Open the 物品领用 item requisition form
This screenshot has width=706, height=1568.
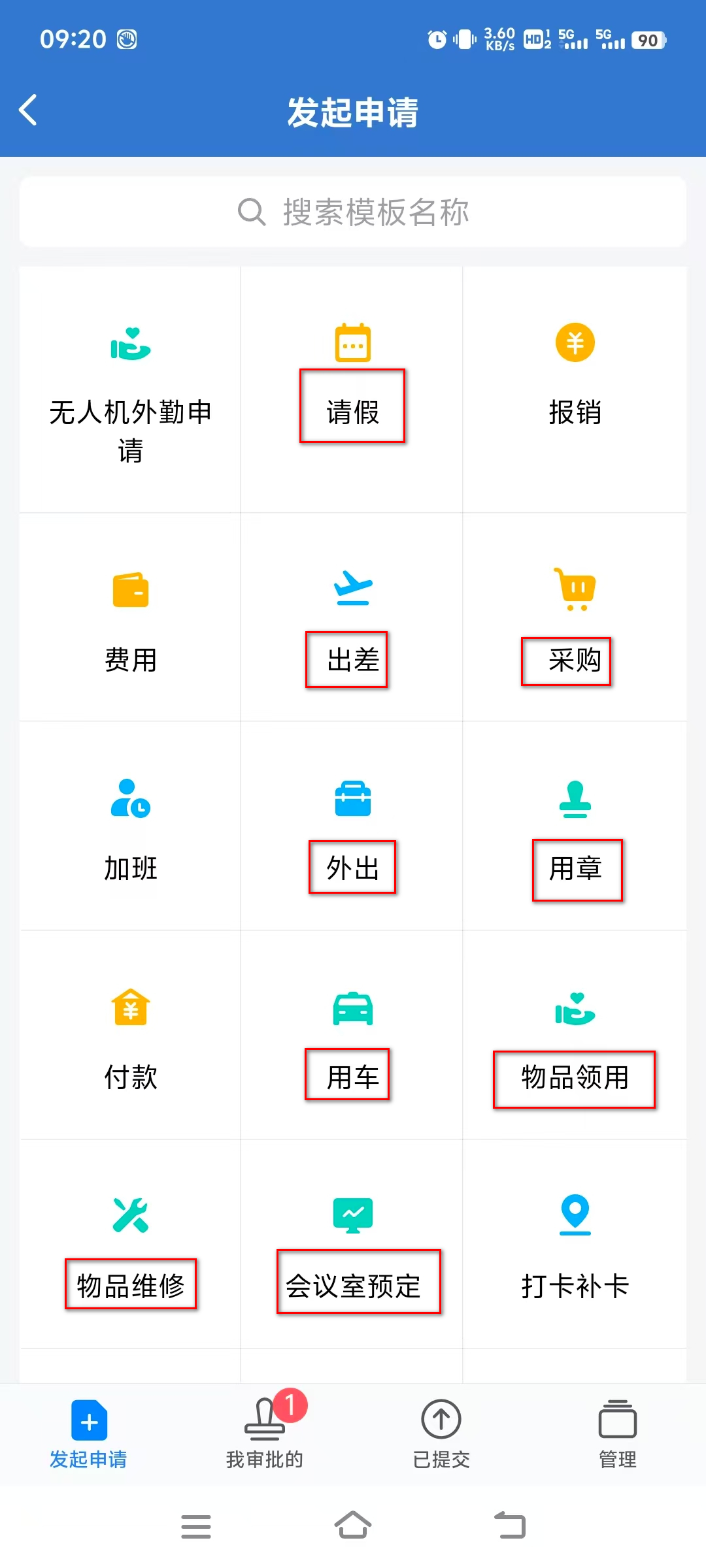575,1039
